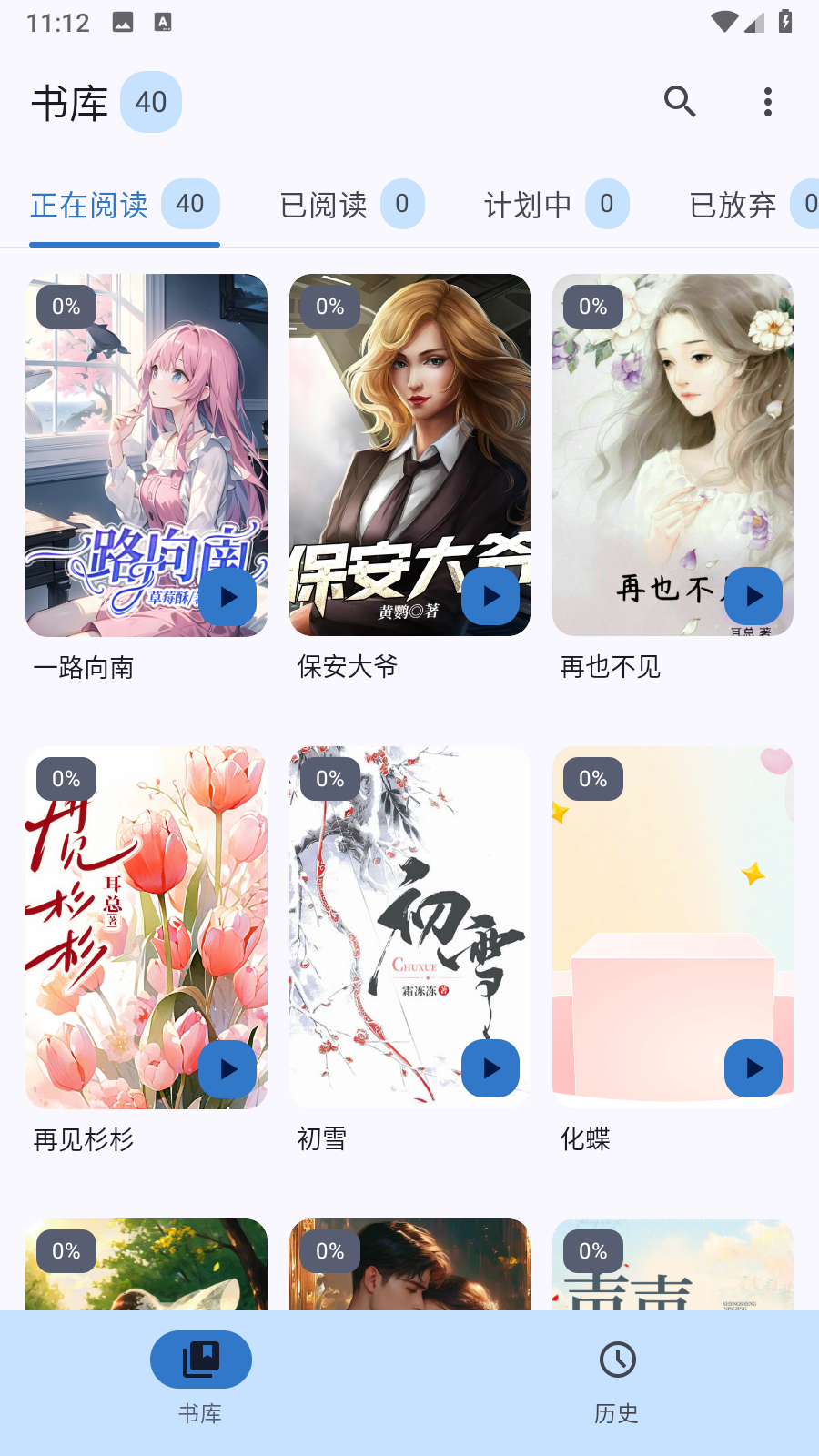
Task: Tap the 0% badge on 保安大爷 cover
Action: pyautogui.click(x=329, y=307)
